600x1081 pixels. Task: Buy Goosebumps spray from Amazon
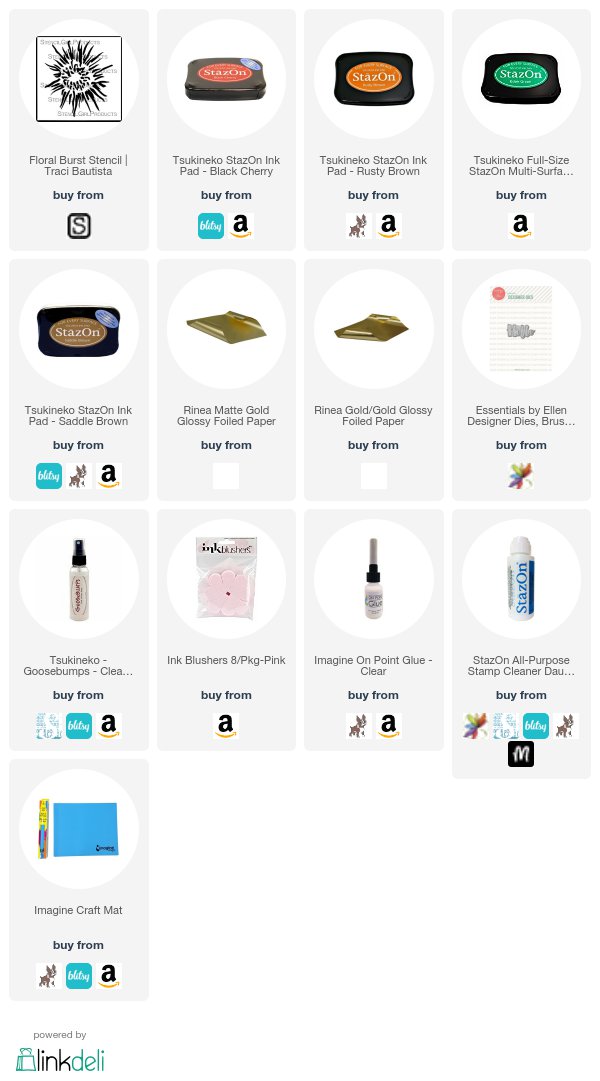point(108,726)
